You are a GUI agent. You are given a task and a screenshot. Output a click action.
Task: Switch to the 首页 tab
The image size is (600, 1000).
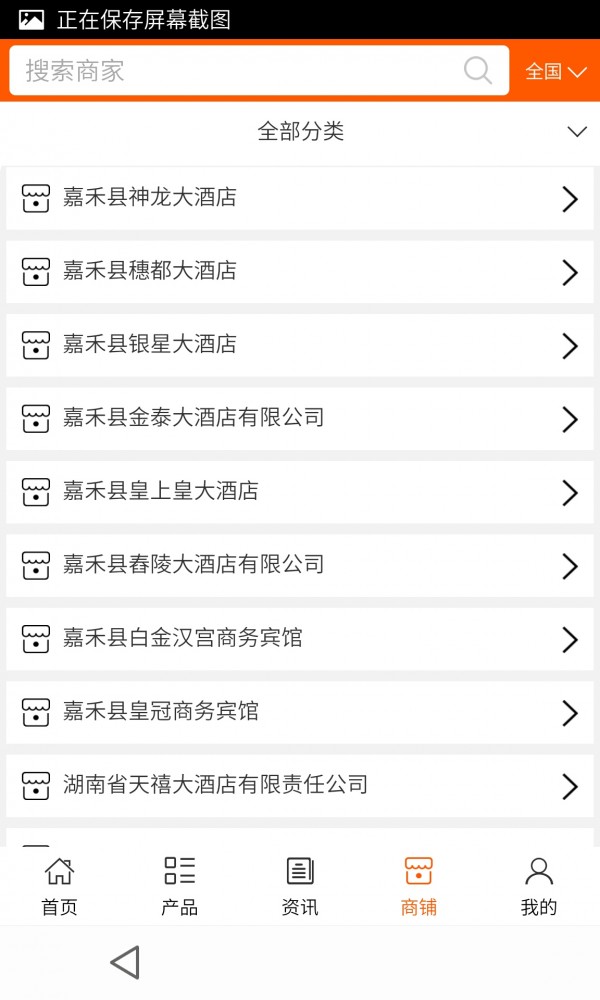point(60,886)
